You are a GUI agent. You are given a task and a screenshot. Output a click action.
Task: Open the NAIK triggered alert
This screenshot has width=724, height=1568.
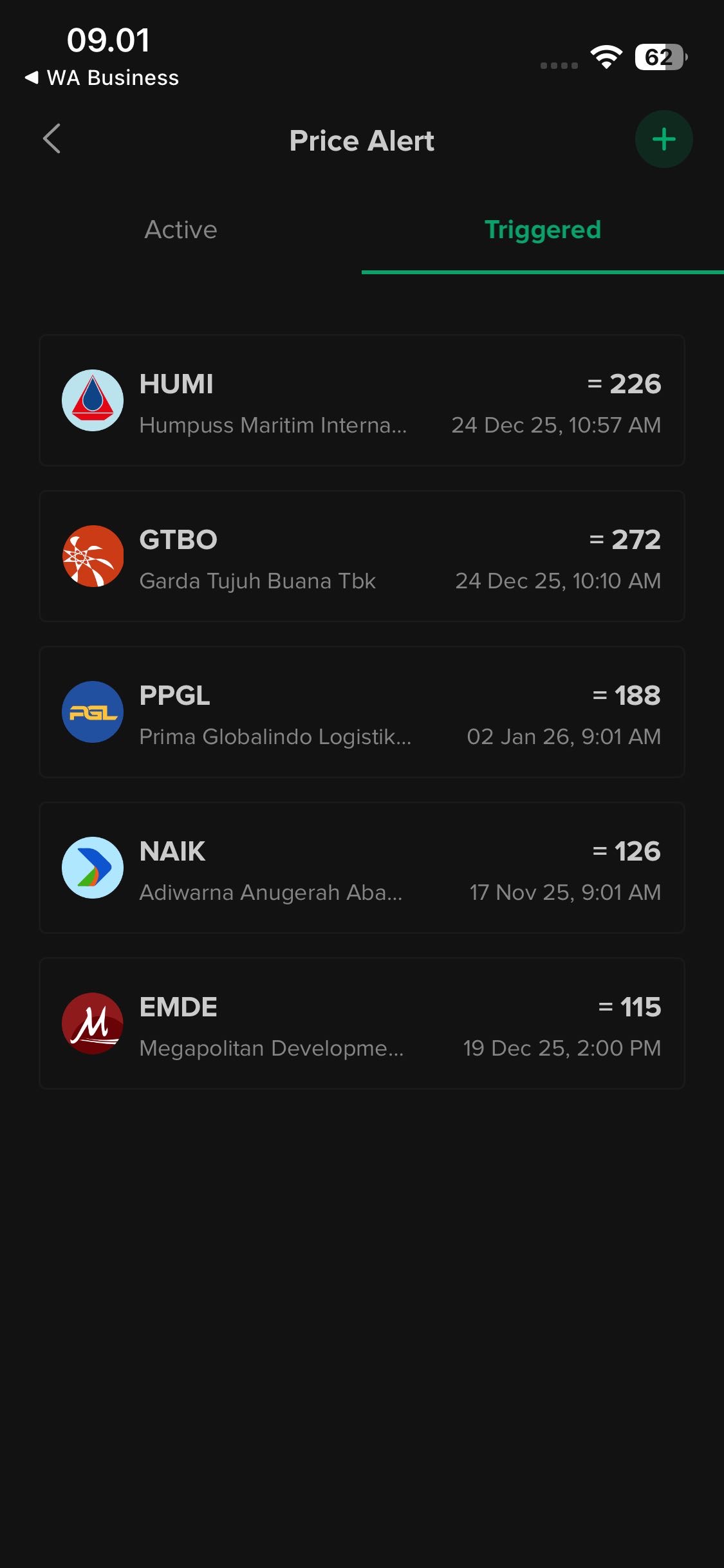(x=362, y=868)
